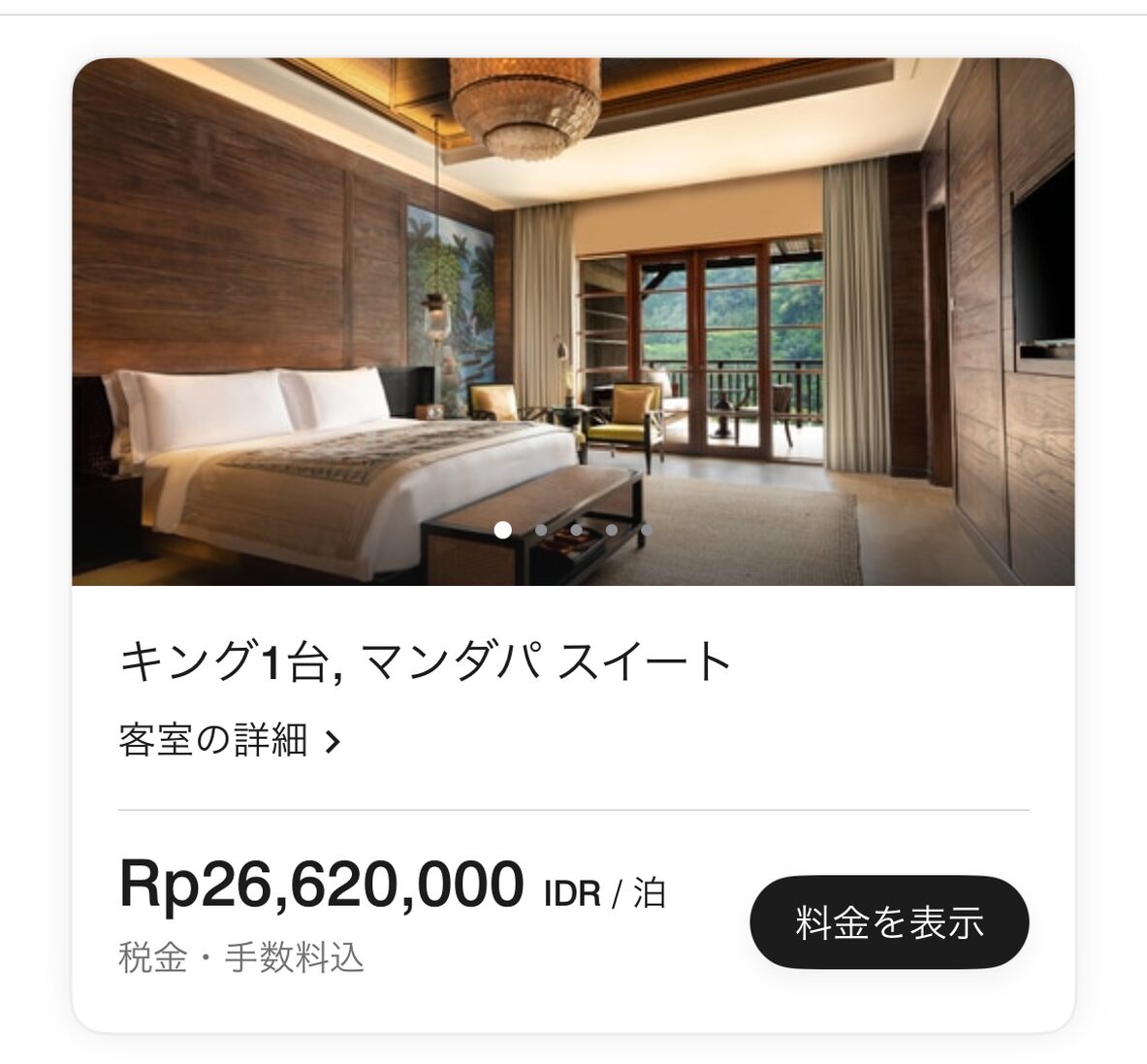Open 客室の詳細 room details link

coord(229,741)
